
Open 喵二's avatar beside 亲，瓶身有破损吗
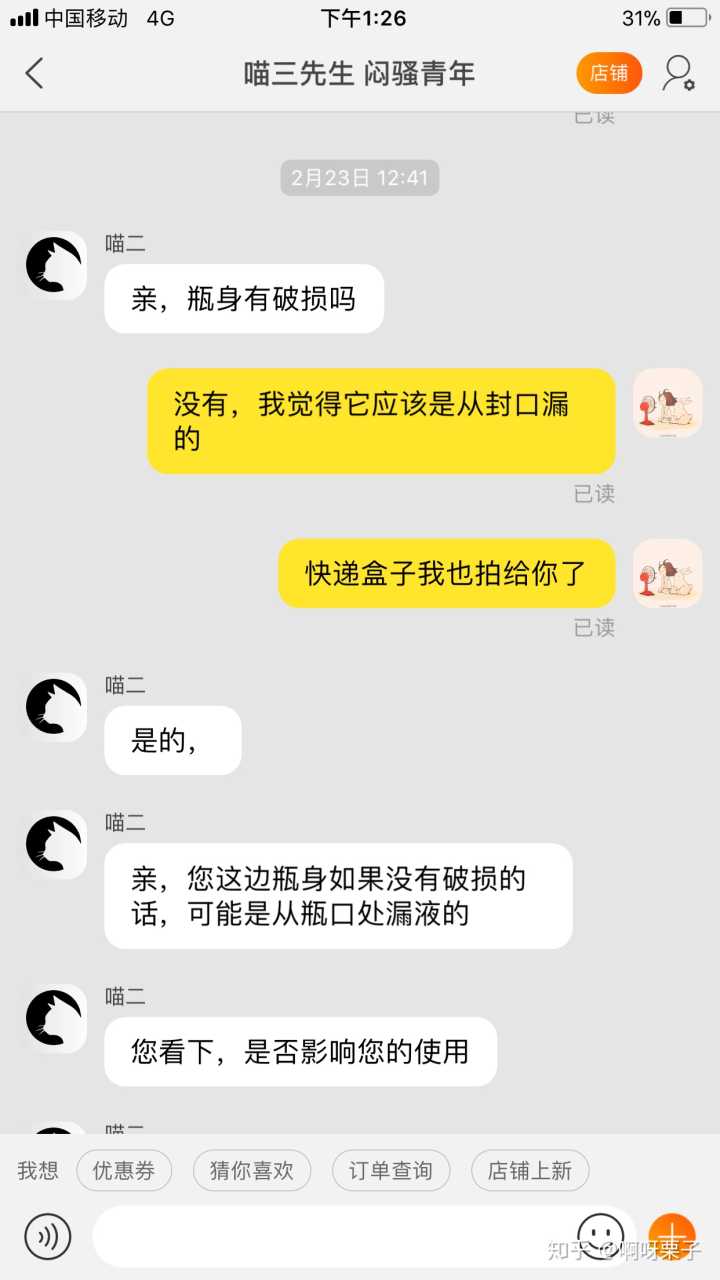pyautogui.click(x=55, y=265)
